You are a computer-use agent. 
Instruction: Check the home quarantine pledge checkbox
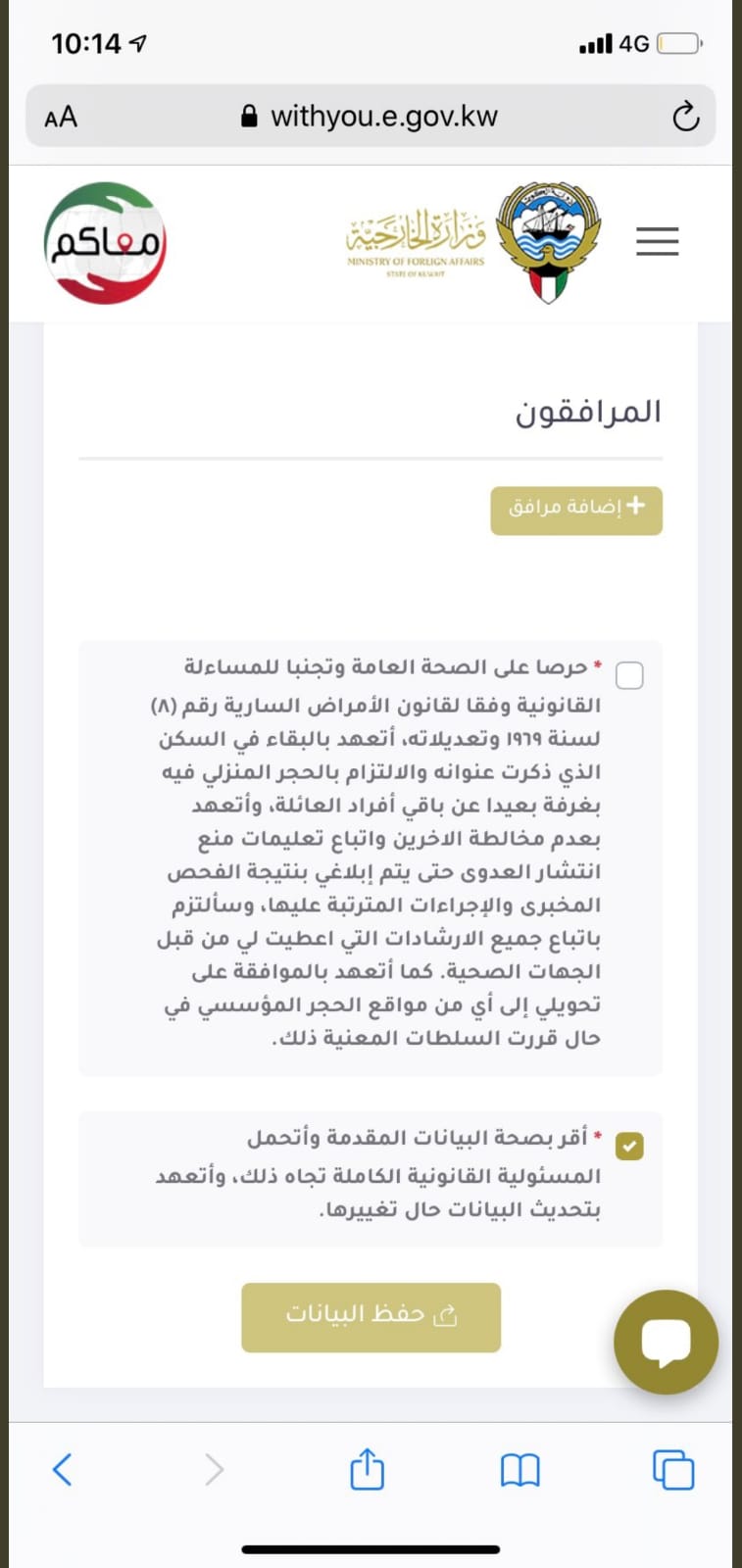(629, 675)
